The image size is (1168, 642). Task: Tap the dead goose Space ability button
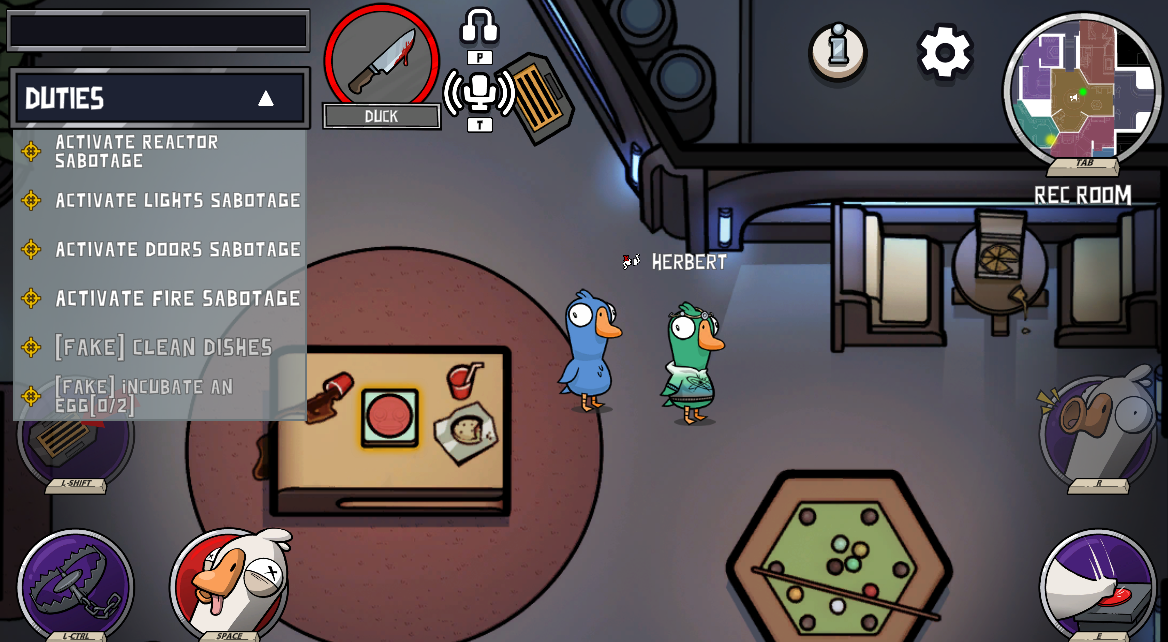(x=230, y=585)
